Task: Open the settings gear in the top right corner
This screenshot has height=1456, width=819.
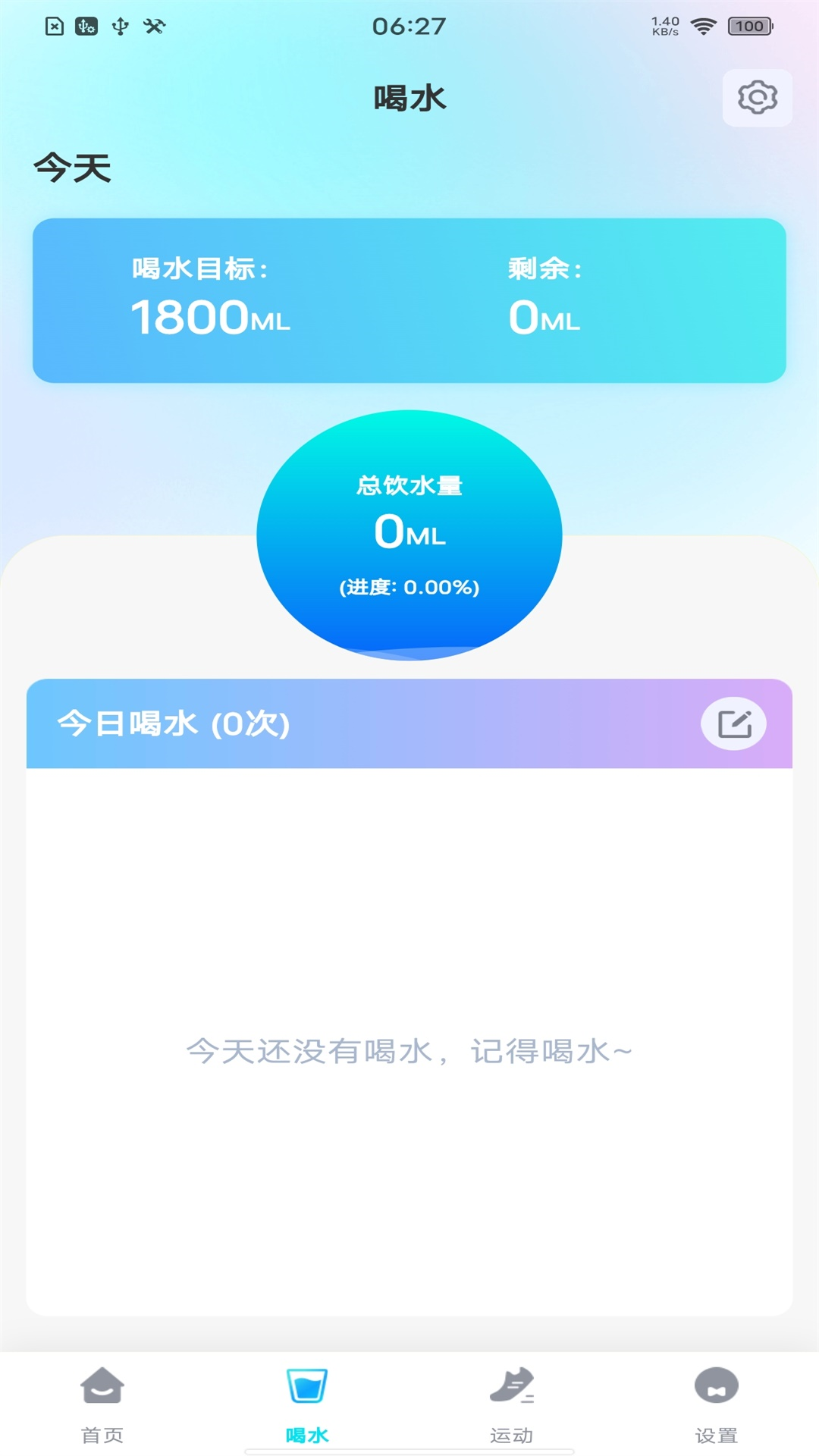Action: (x=757, y=96)
